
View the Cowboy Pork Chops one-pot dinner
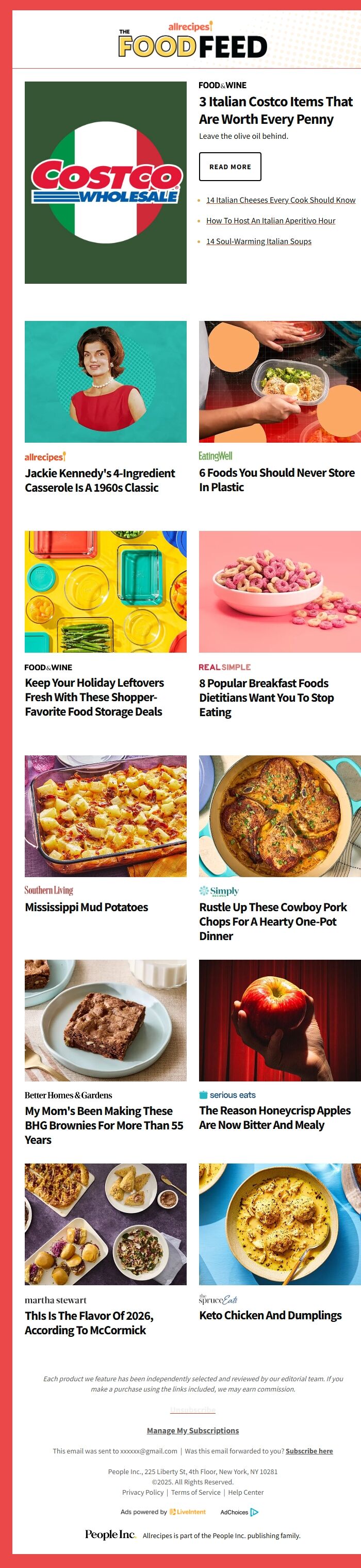[x=273, y=921]
